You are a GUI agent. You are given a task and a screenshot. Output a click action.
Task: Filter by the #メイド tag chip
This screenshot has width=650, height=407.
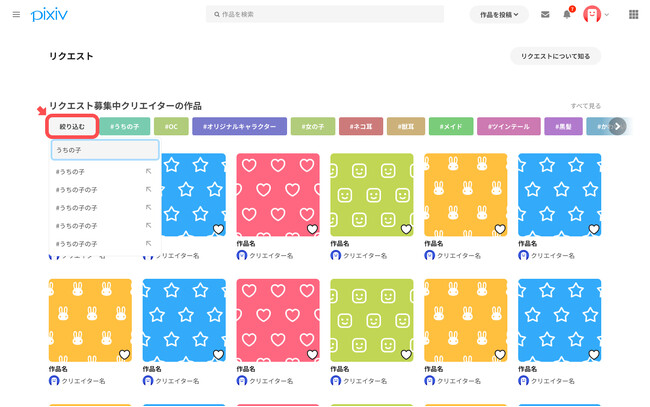click(x=450, y=127)
